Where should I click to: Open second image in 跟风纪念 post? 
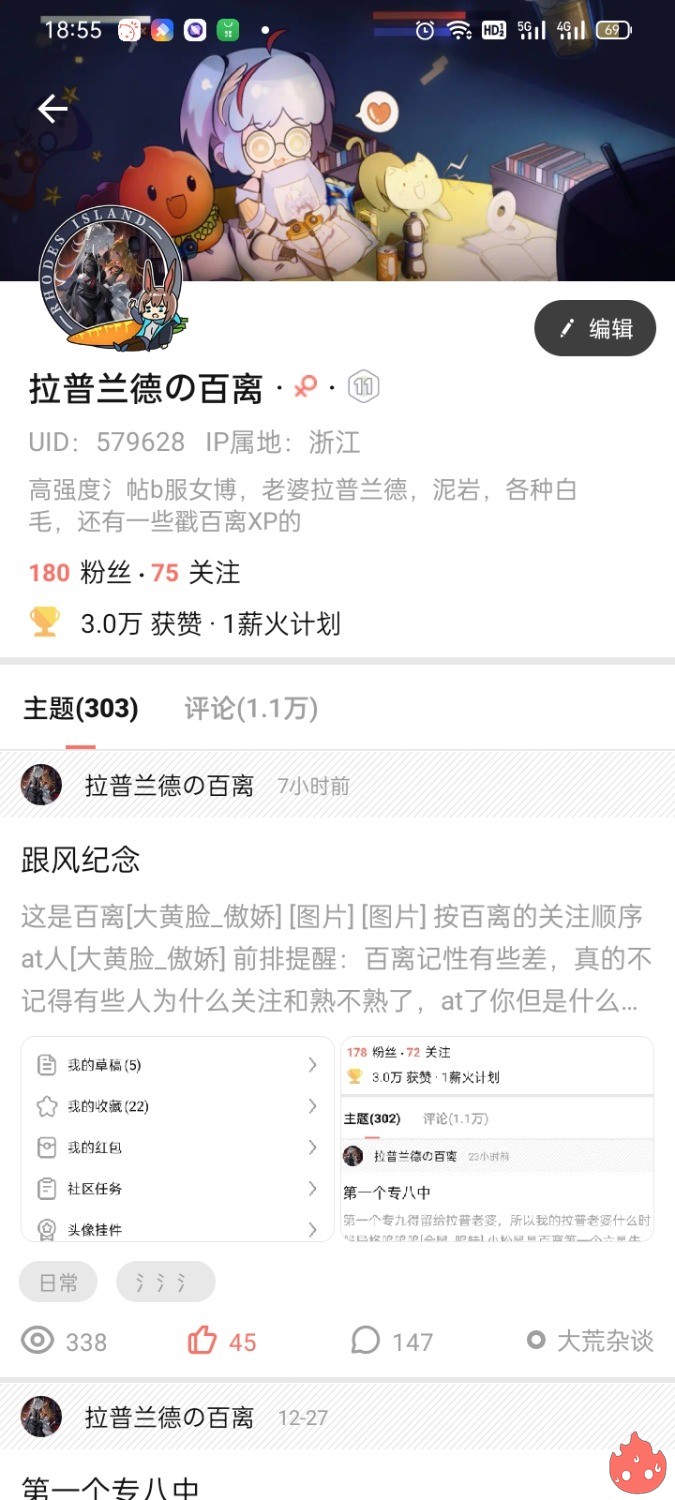coord(497,1139)
